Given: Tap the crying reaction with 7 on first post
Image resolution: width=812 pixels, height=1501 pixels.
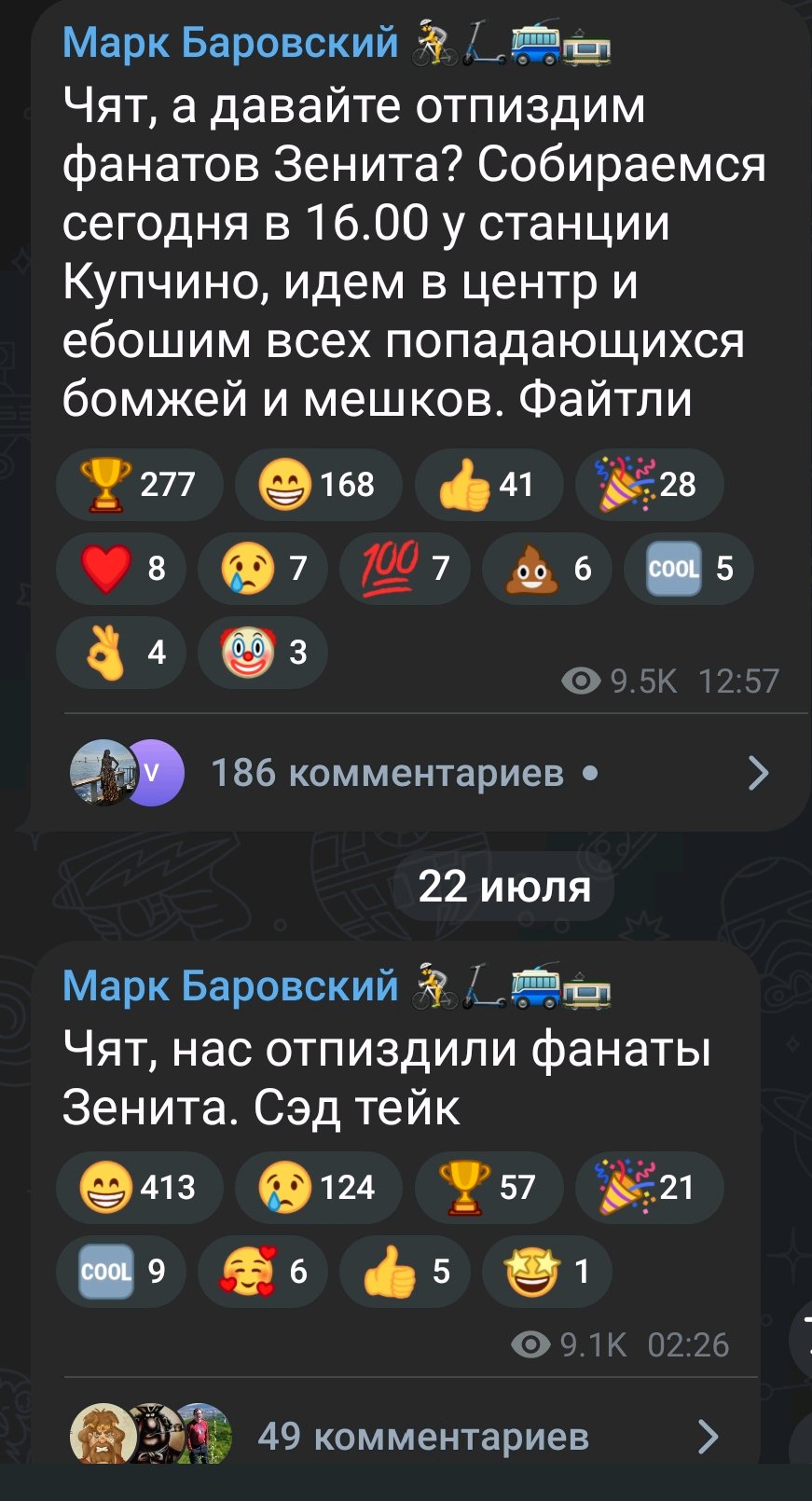Looking at the screenshot, I should [263, 568].
